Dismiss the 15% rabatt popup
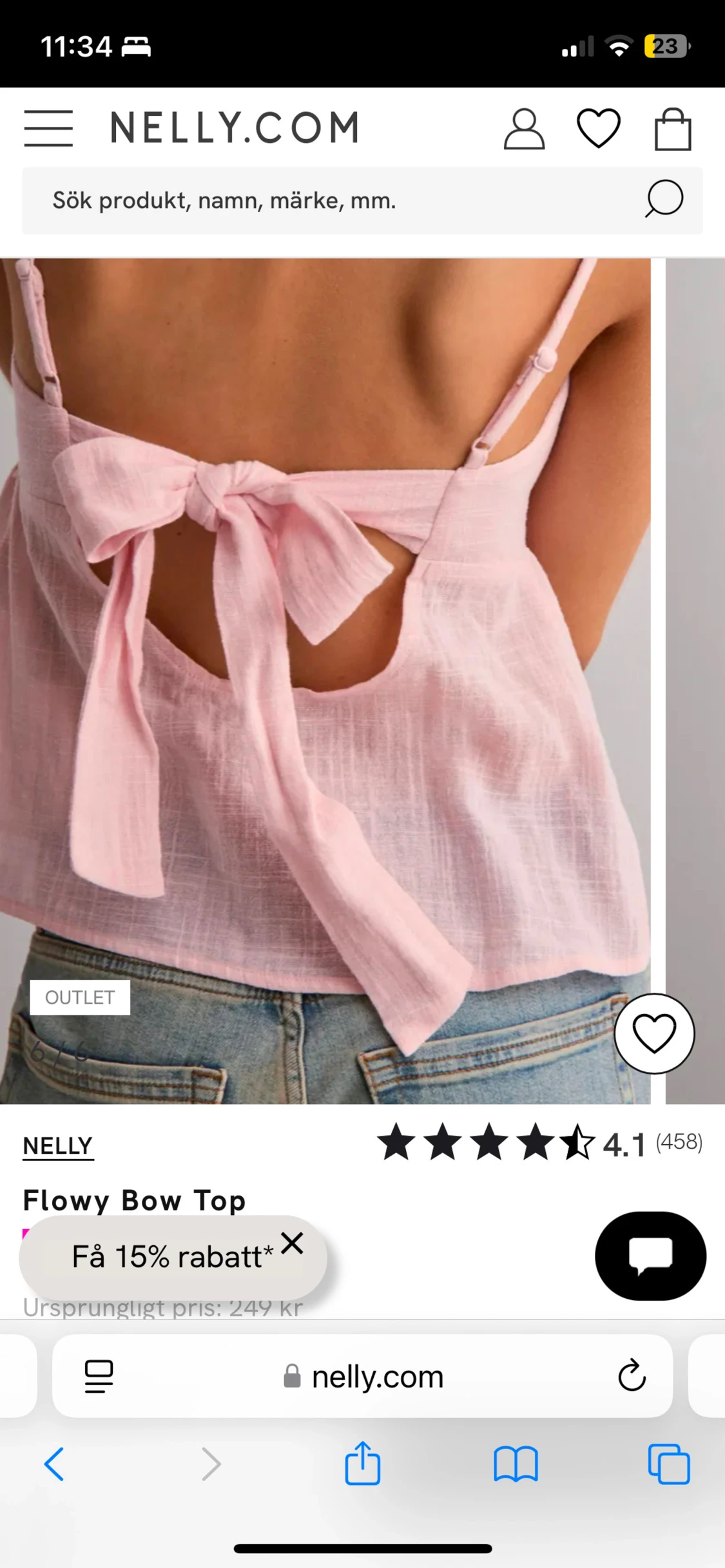The height and width of the screenshot is (1568, 725). click(x=292, y=1243)
